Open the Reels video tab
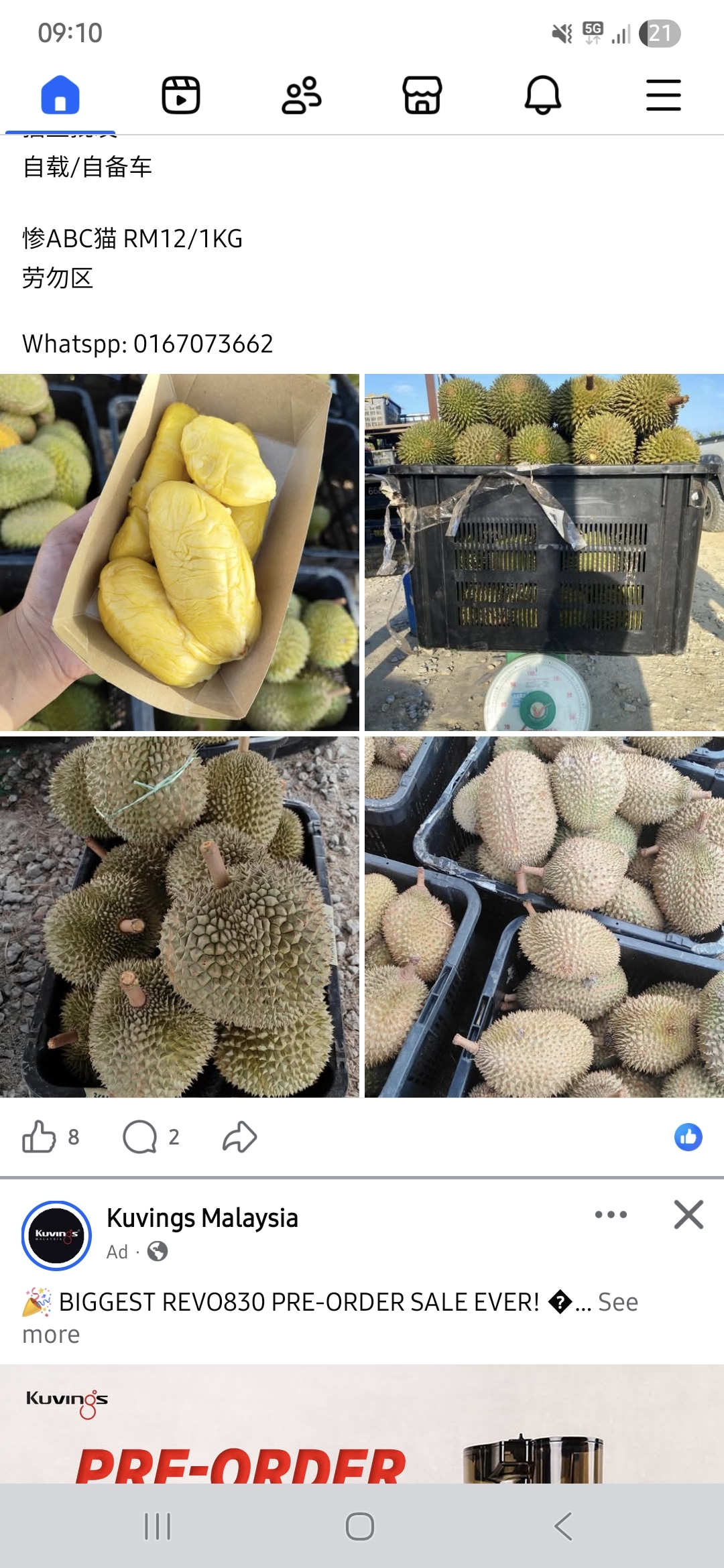The image size is (724, 1568). 181,95
